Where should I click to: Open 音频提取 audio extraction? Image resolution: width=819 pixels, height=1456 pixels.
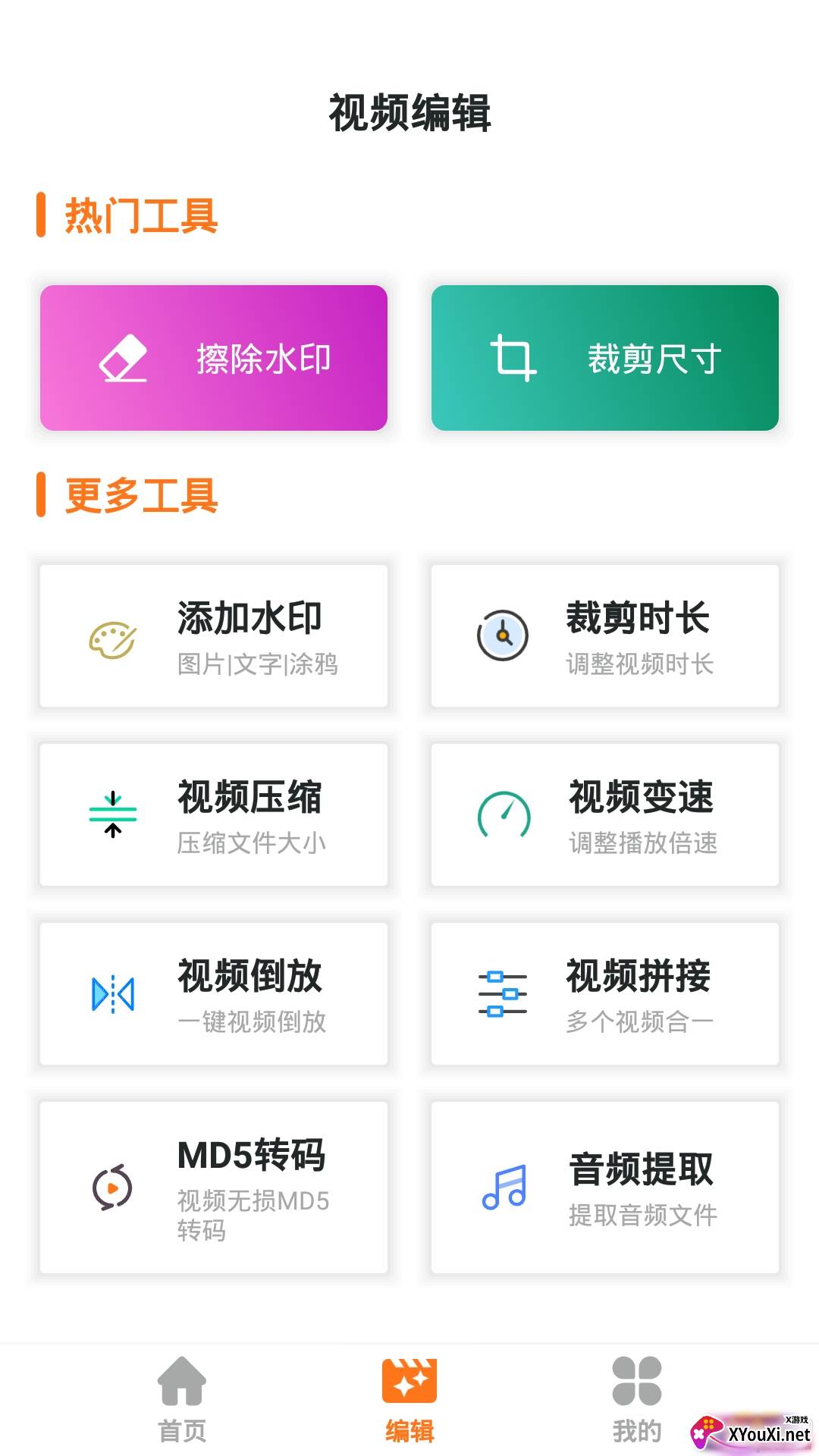pos(604,1188)
